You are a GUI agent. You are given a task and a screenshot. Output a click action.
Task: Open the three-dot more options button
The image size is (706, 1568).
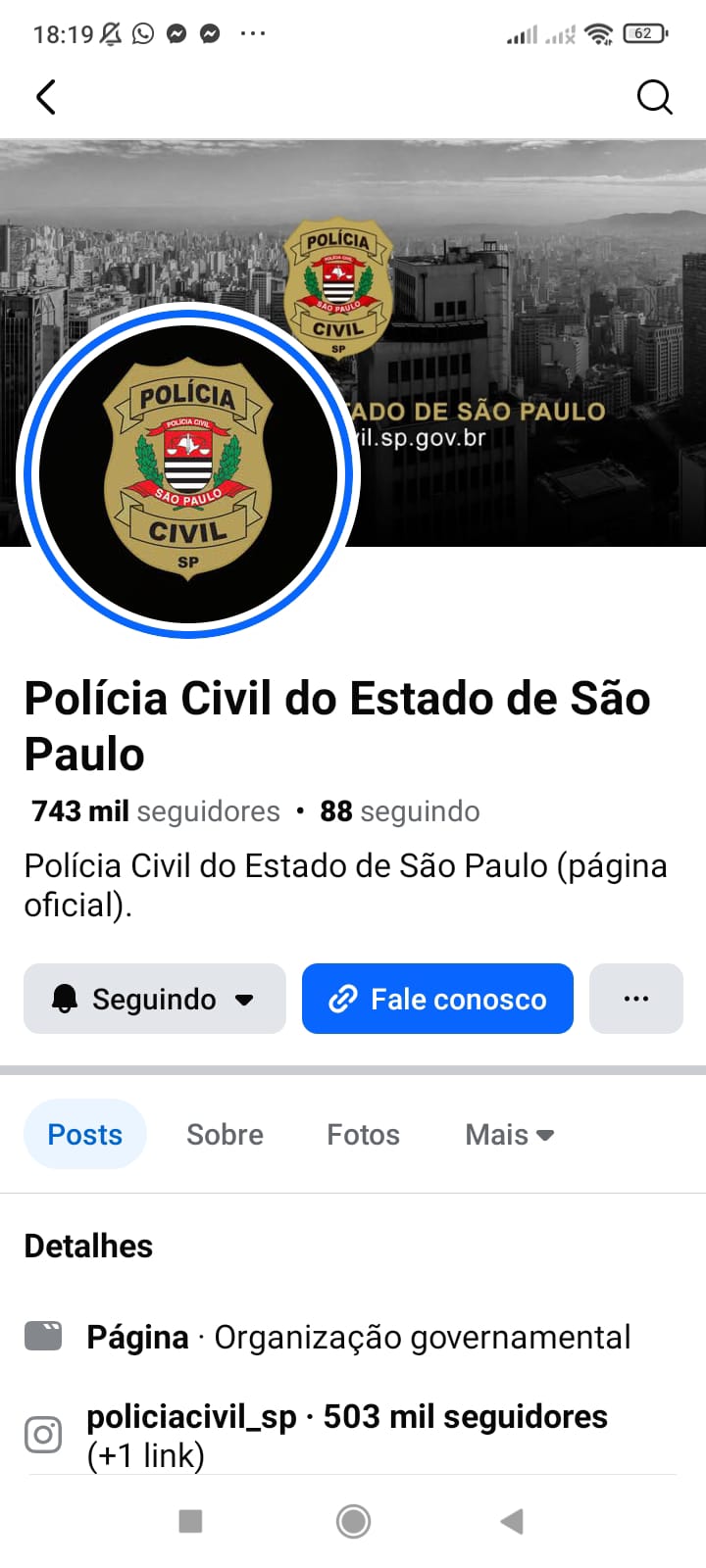pyautogui.click(x=635, y=999)
